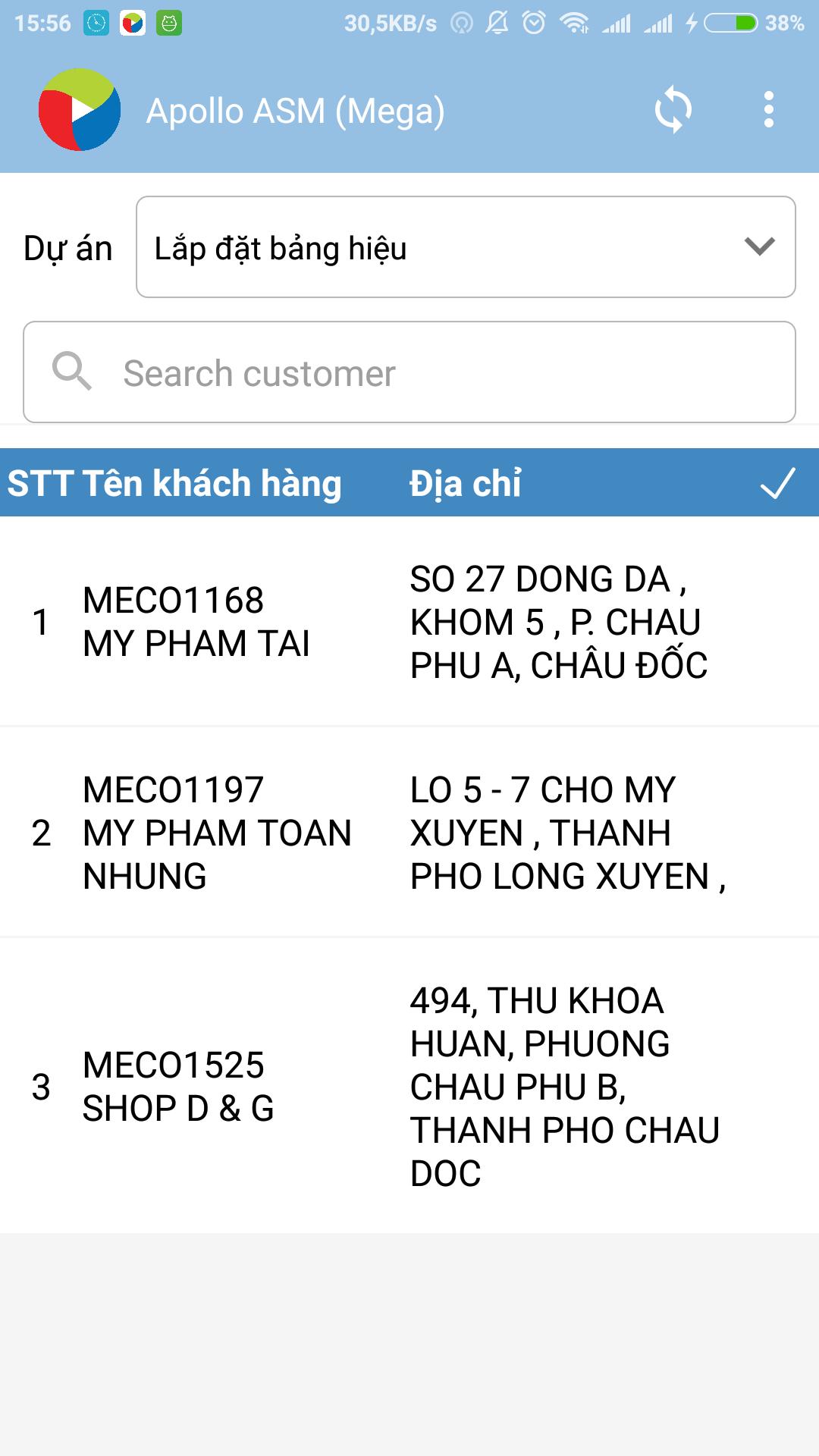The width and height of the screenshot is (819, 1456).
Task: Tap the sync refresh icon
Action: pyautogui.click(x=673, y=111)
